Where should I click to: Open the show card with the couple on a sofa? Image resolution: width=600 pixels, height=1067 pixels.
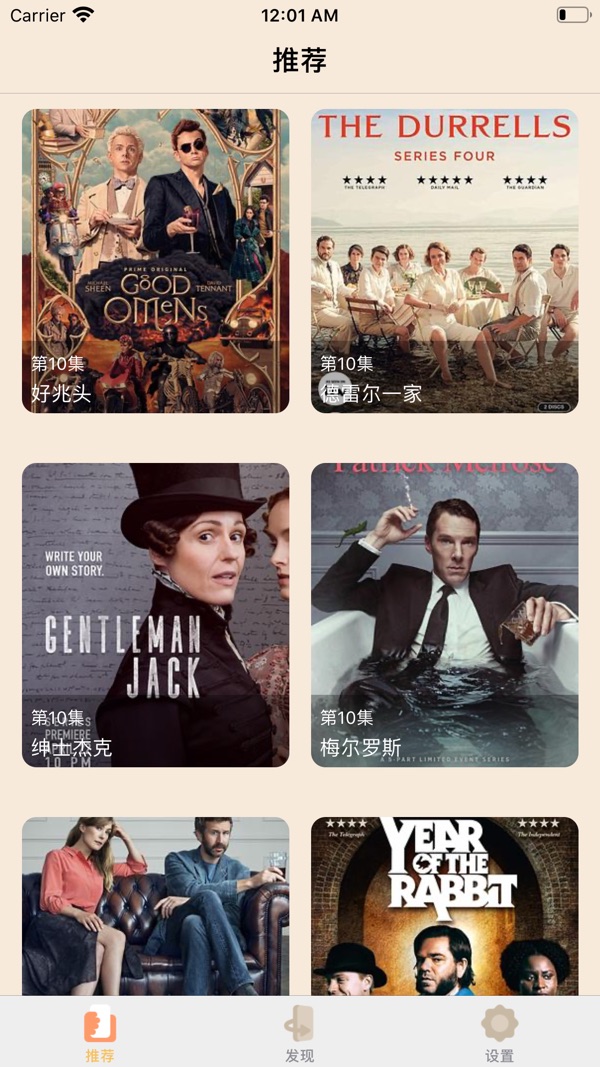click(x=155, y=906)
